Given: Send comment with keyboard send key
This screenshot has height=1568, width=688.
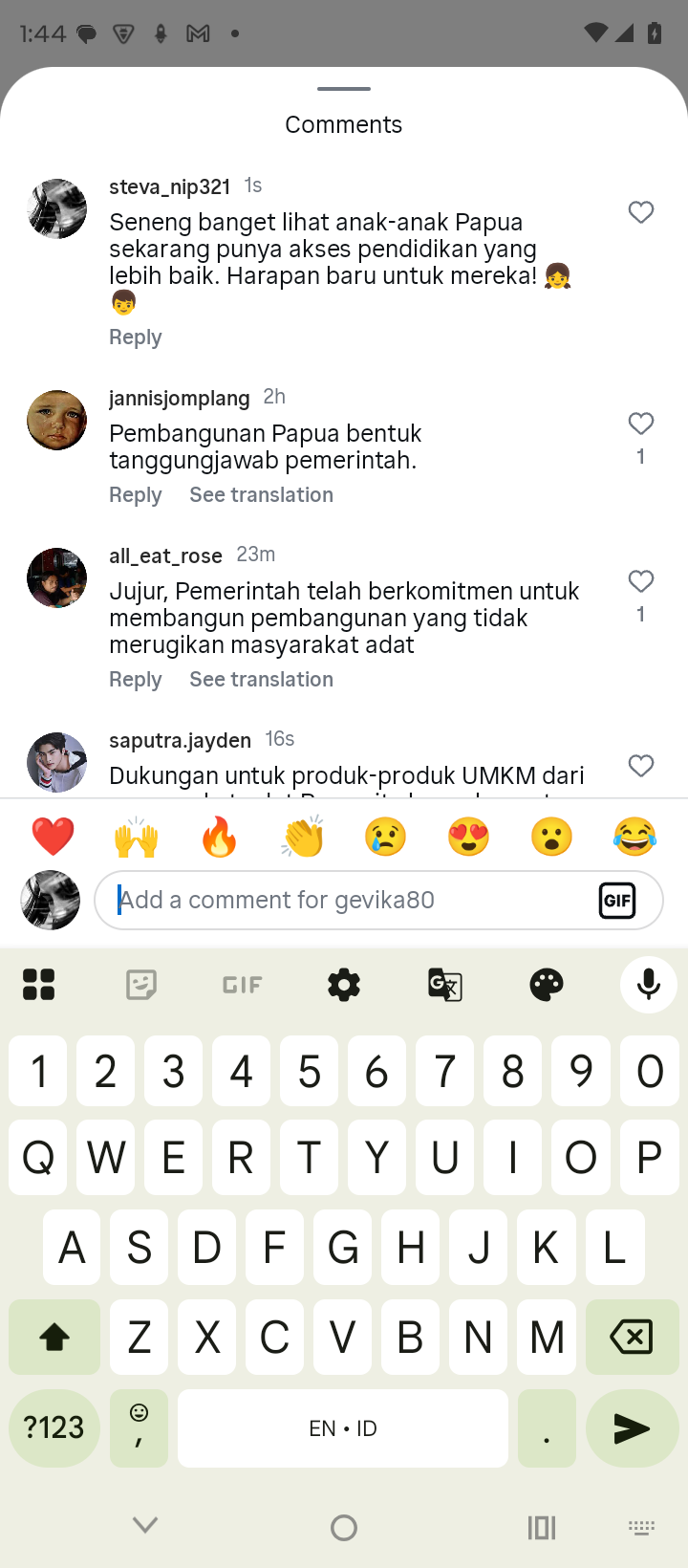Looking at the screenshot, I should point(632,1428).
